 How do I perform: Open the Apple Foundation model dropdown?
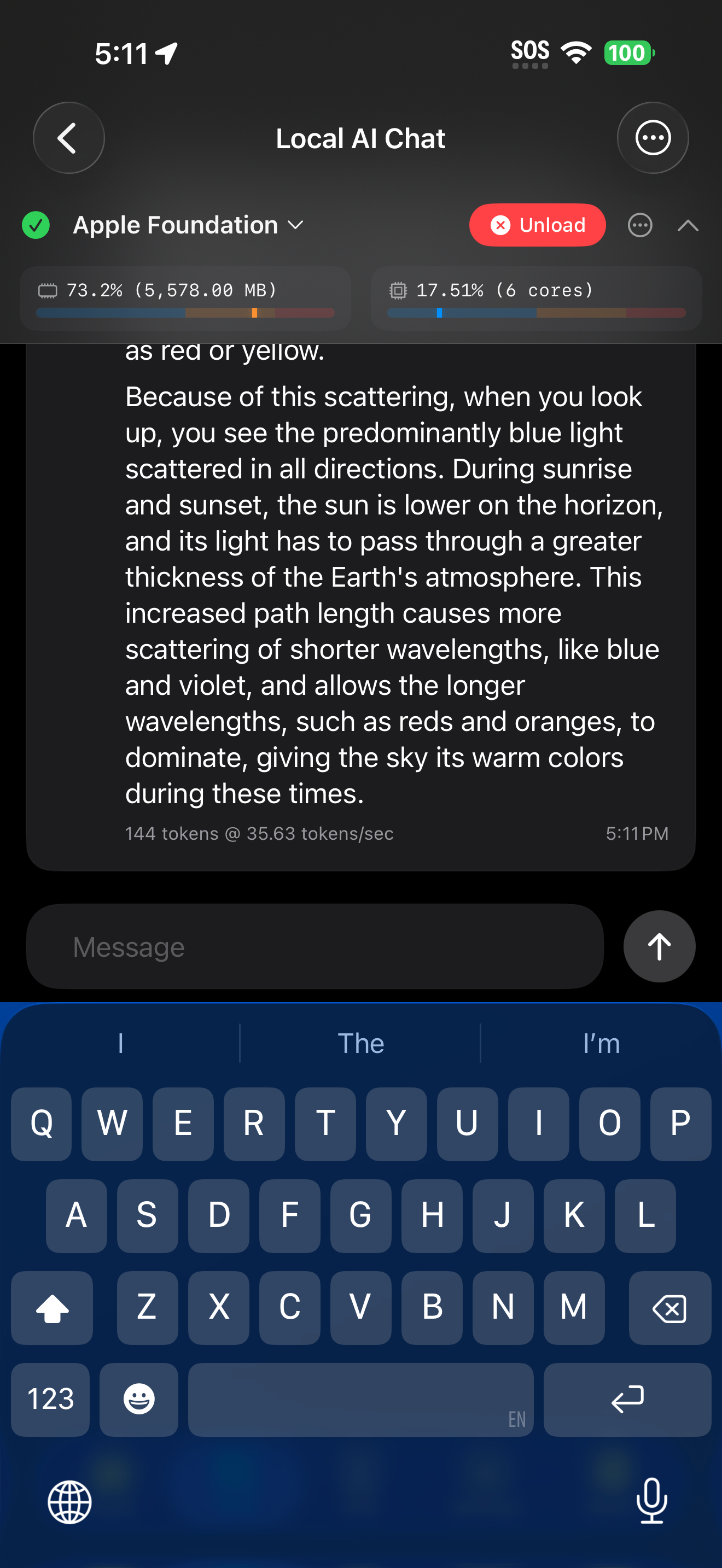click(x=188, y=225)
